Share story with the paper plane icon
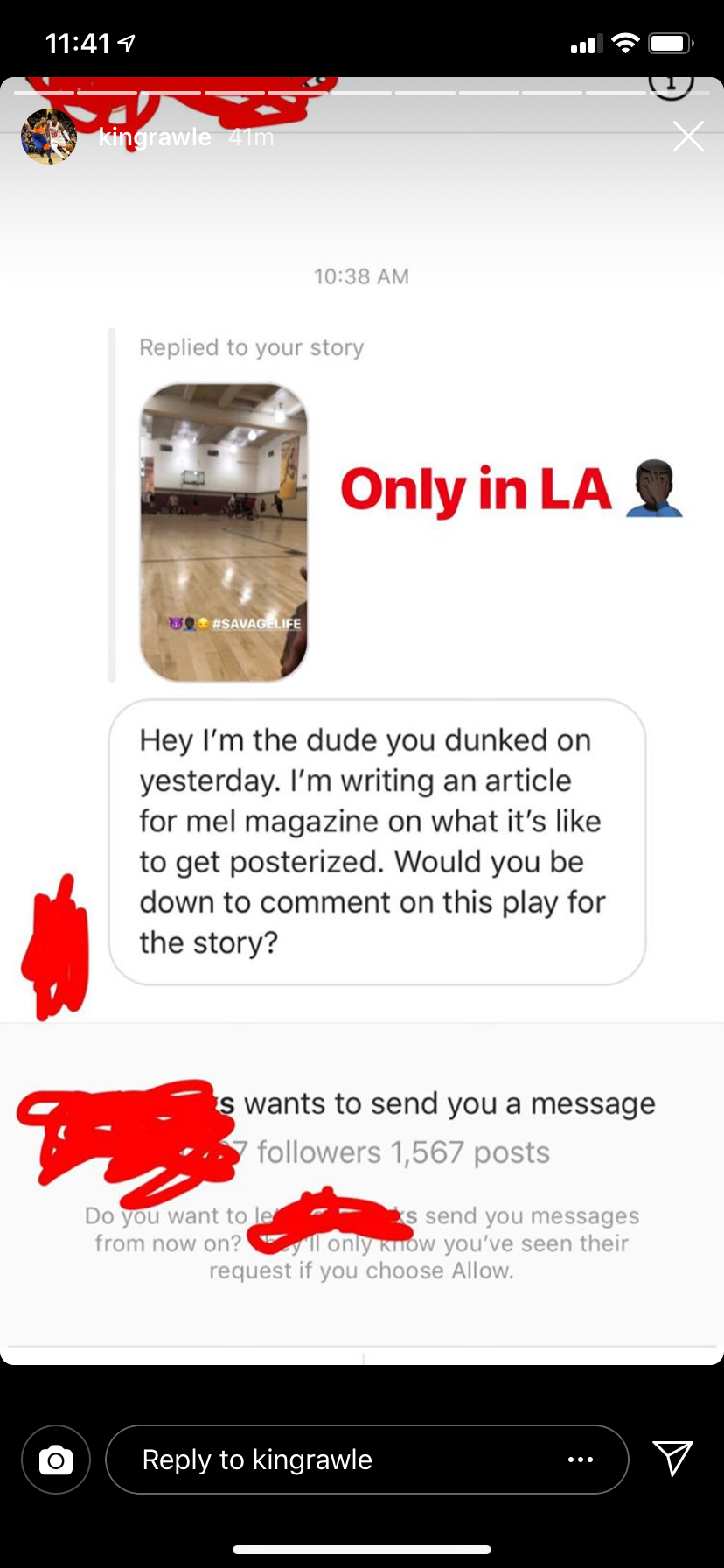This screenshot has width=724, height=1568. pyautogui.click(x=672, y=1459)
